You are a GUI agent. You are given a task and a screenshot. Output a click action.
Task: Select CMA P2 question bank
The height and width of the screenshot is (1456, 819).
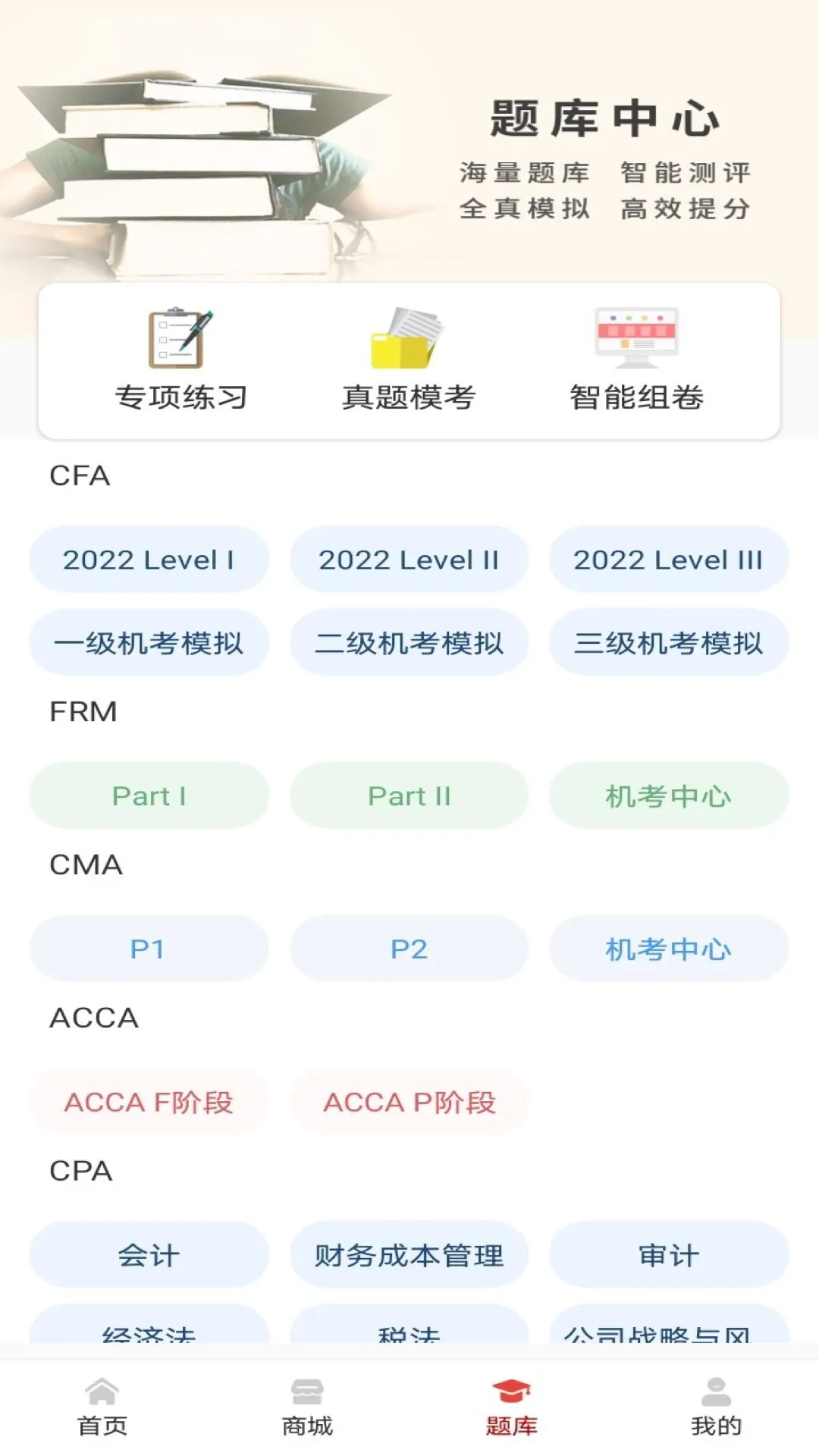[408, 949]
